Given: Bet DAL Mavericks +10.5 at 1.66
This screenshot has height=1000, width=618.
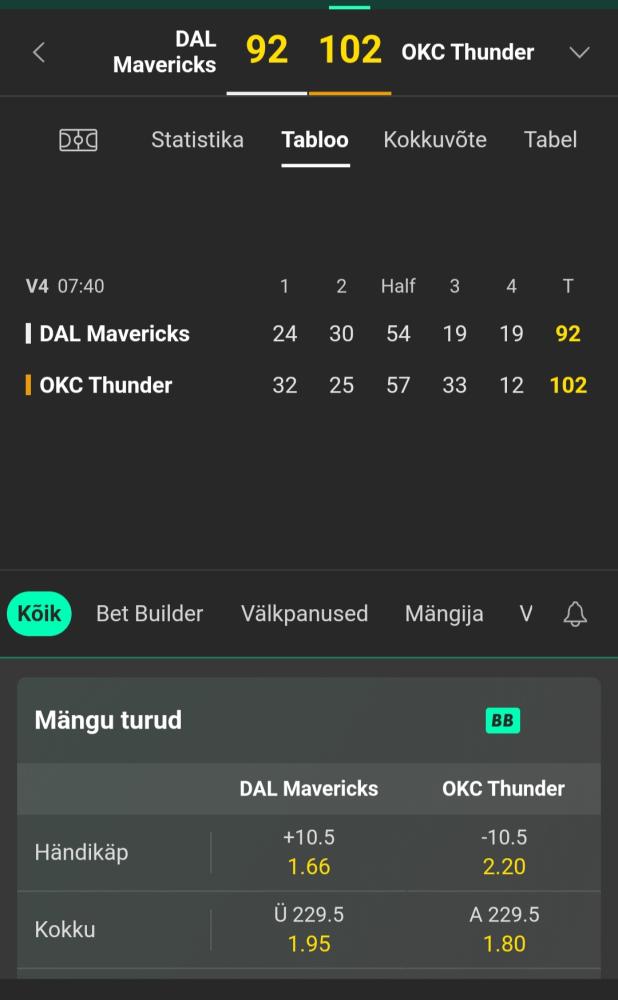Looking at the screenshot, I should 309,852.
